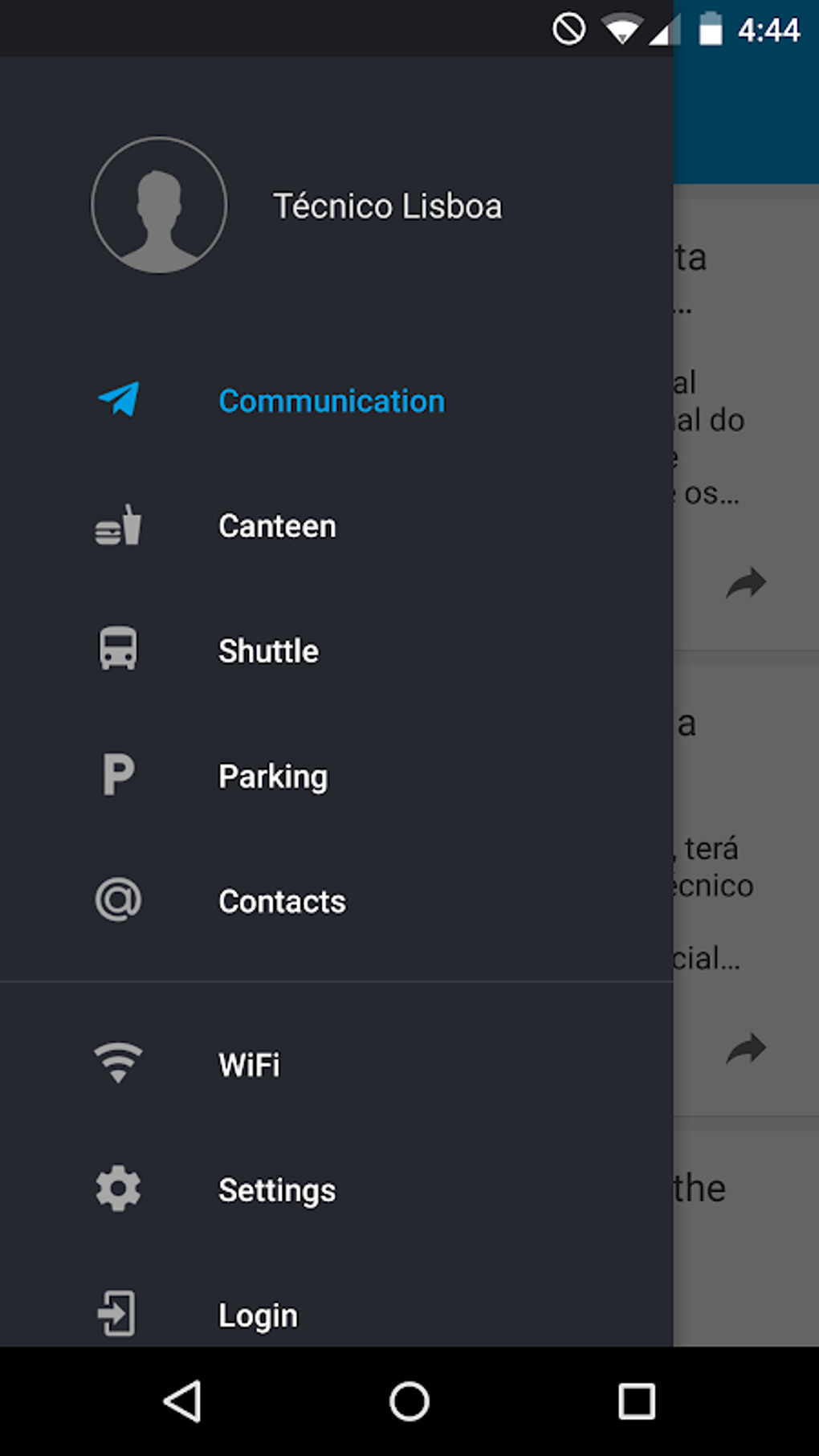Go to the Login screen
The width and height of the screenshot is (819, 1456).
(x=257, y=1315)
